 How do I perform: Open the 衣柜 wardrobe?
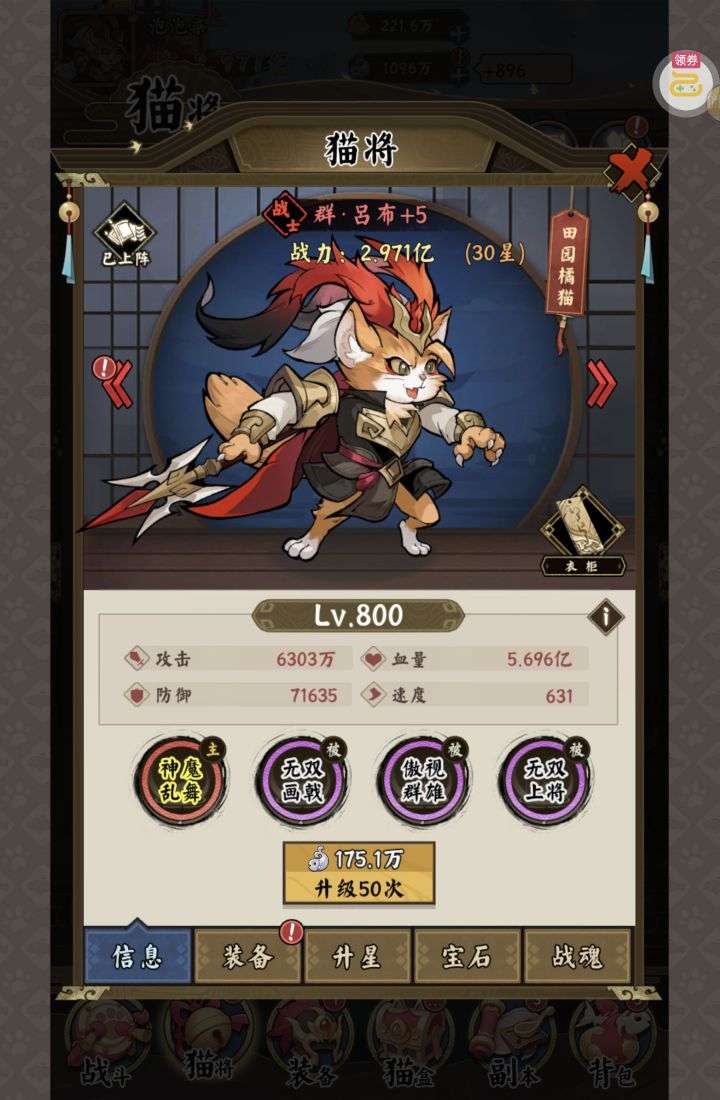[x=583, y=530]
